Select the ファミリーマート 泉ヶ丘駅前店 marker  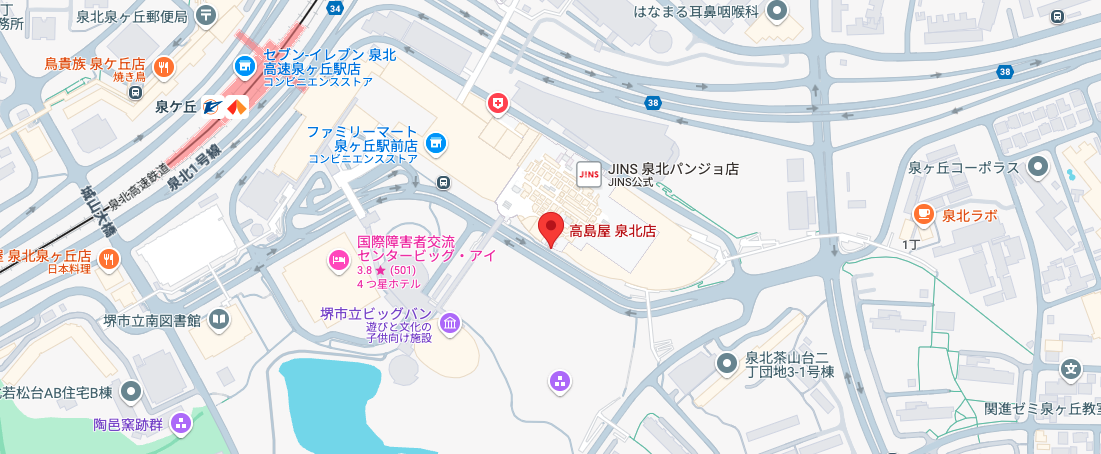tap(435, 144)
